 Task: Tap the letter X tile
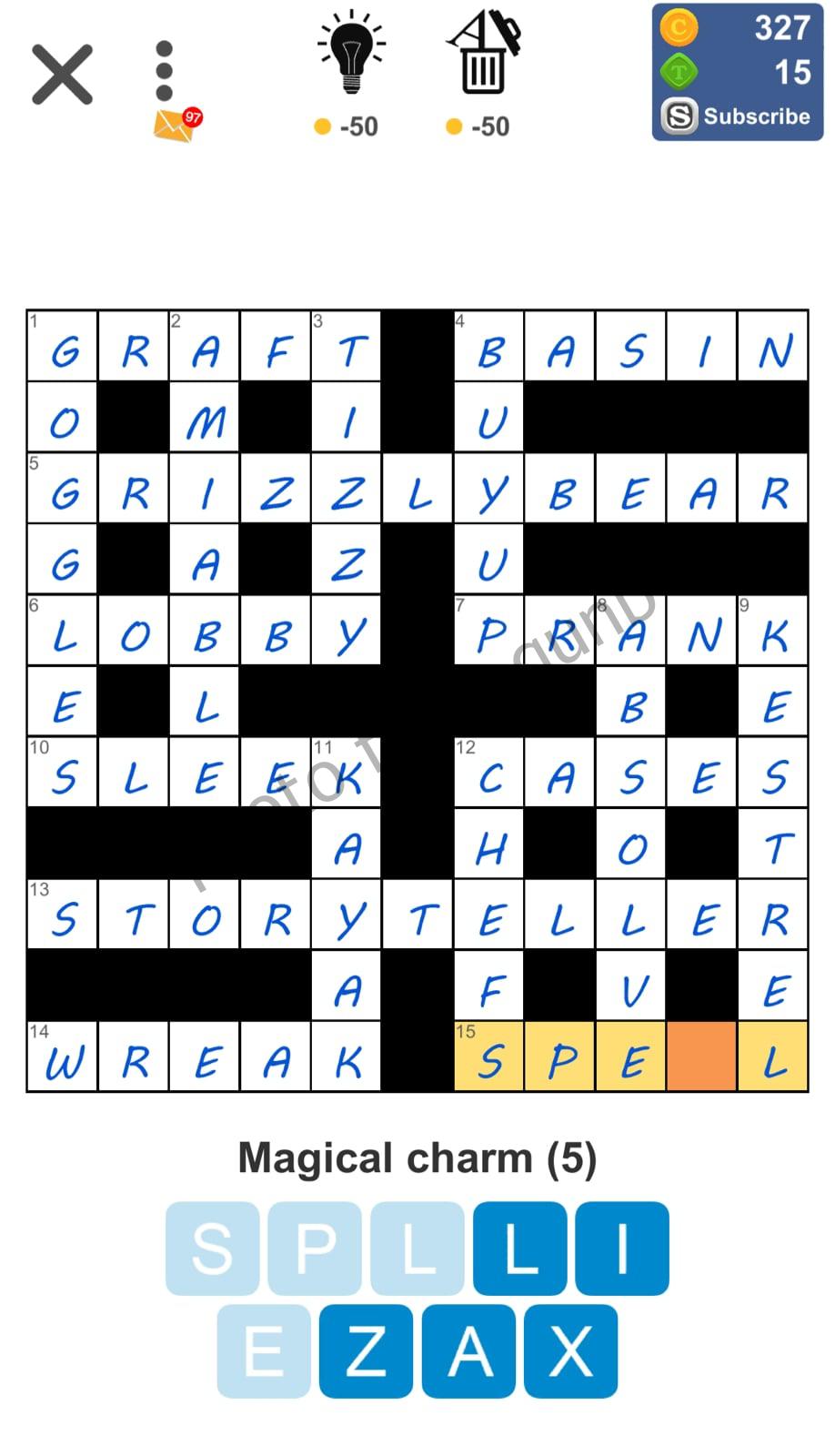pyautogui.click(x=571, y=1351)
